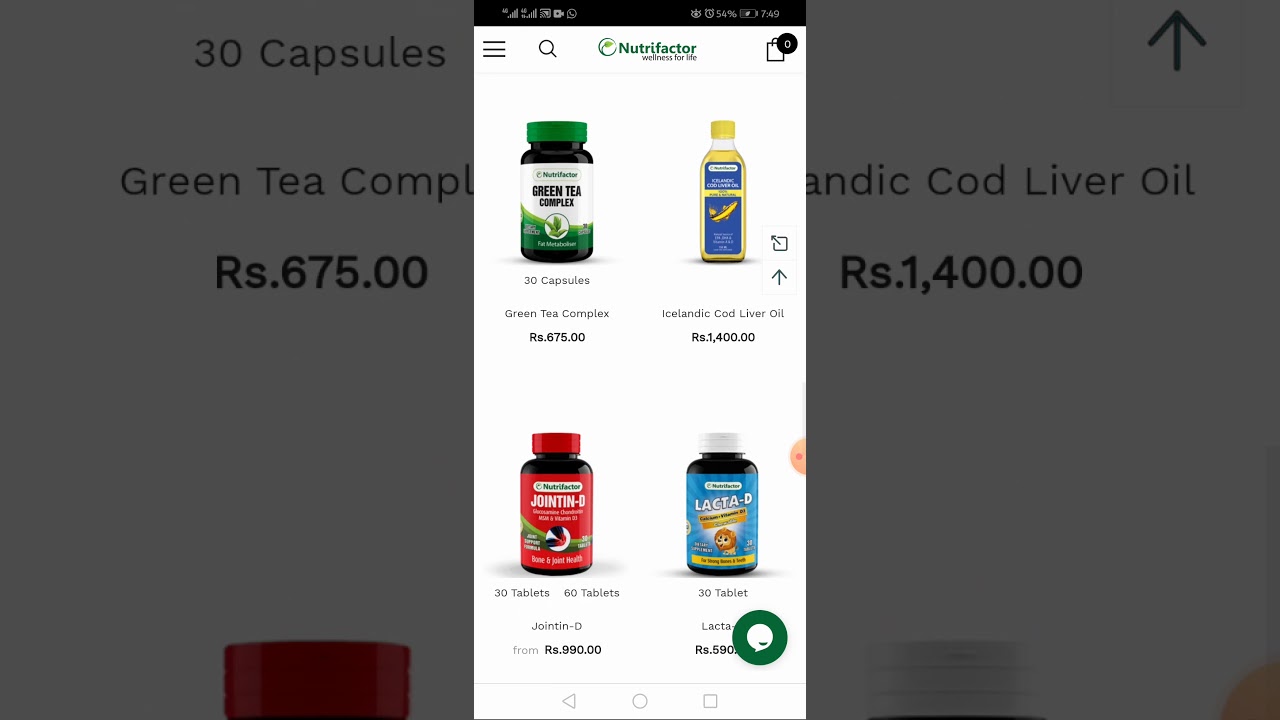View Icelandic Cod Liver Oil product image
This screenshot has height=720, width=1280.
(x=723, y=192)
